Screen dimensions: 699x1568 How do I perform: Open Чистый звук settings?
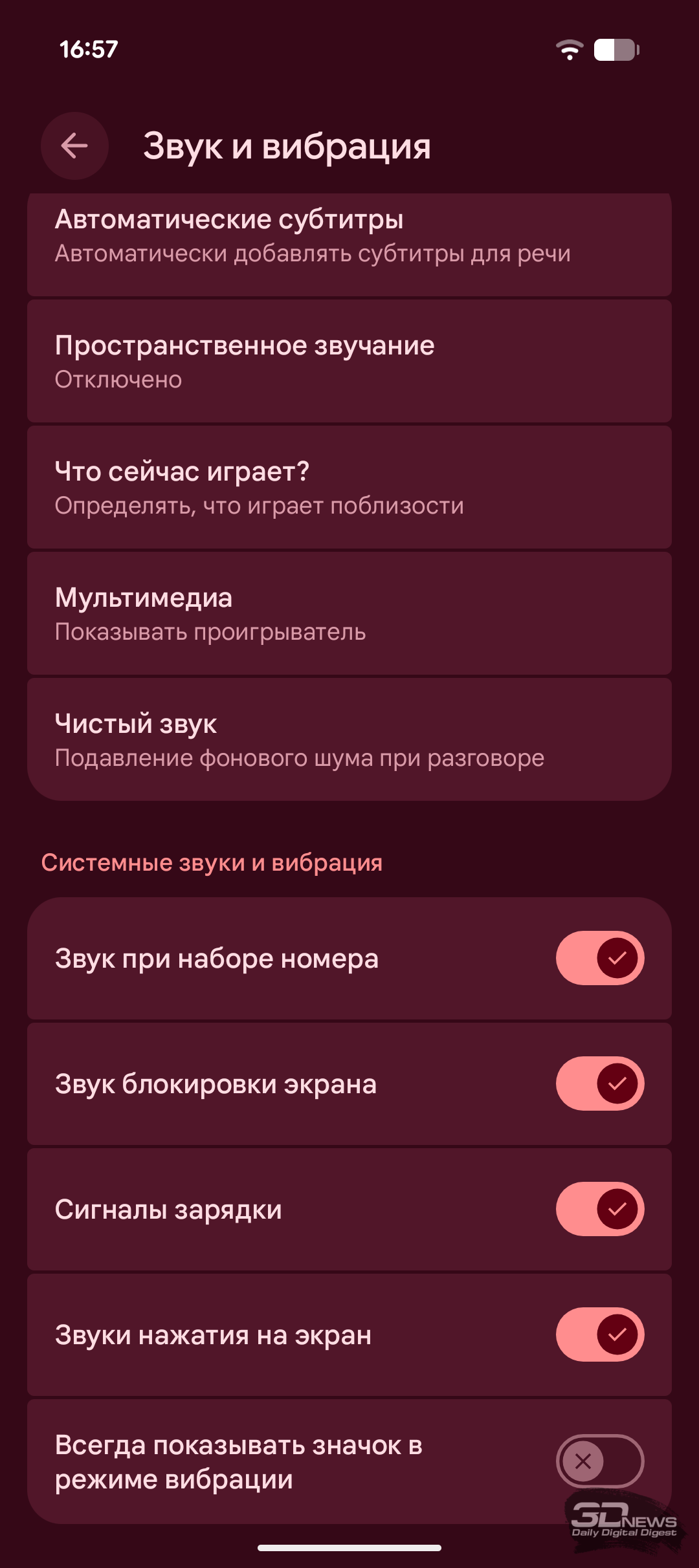349,739
